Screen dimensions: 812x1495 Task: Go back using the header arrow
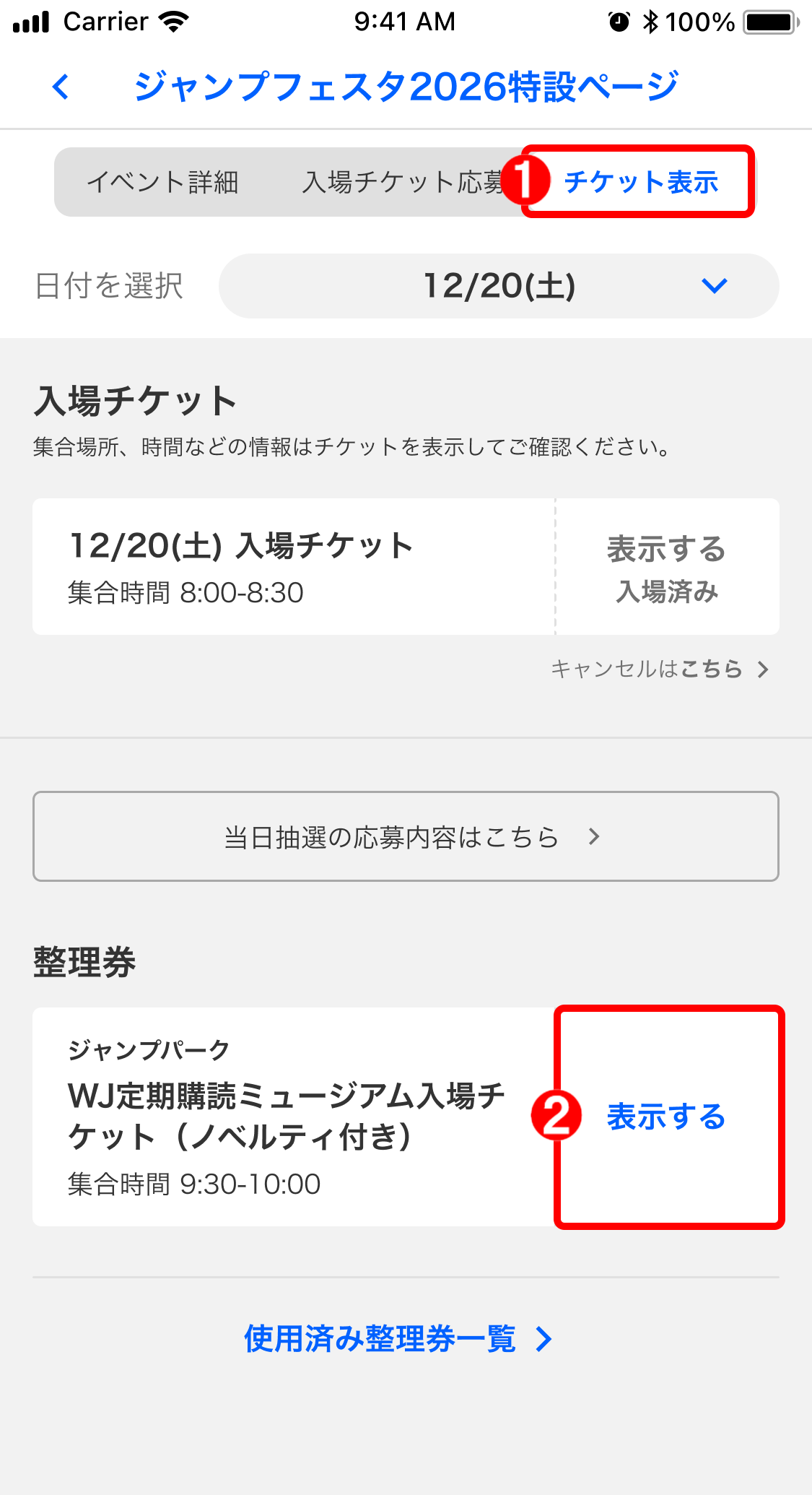(61, 87)
